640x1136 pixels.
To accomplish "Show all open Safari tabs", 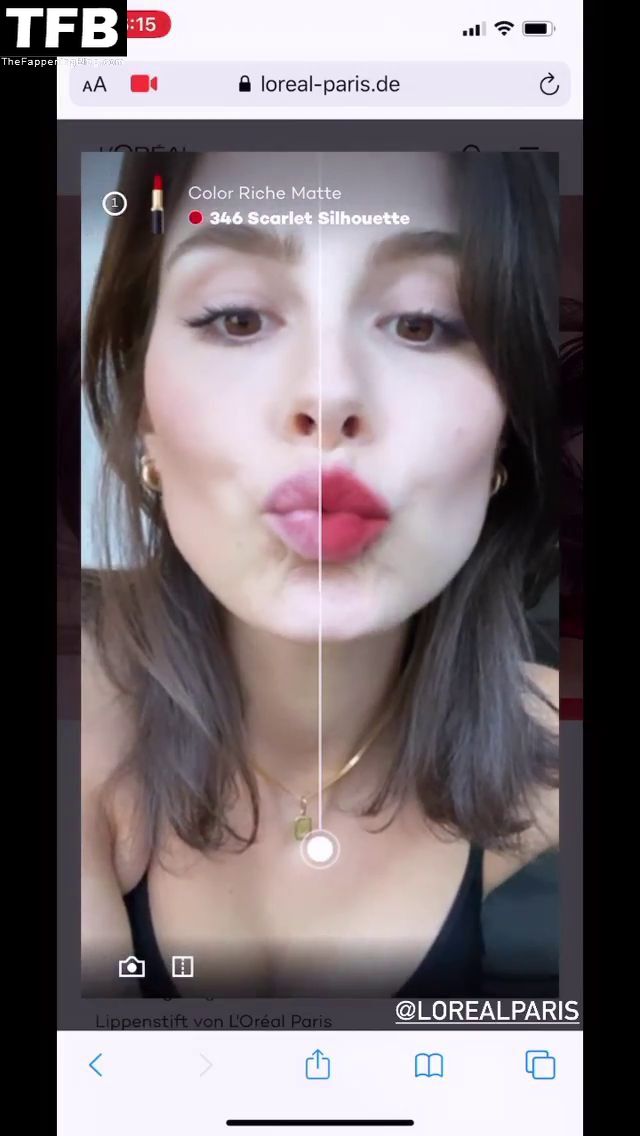I will pos(540,1065).
